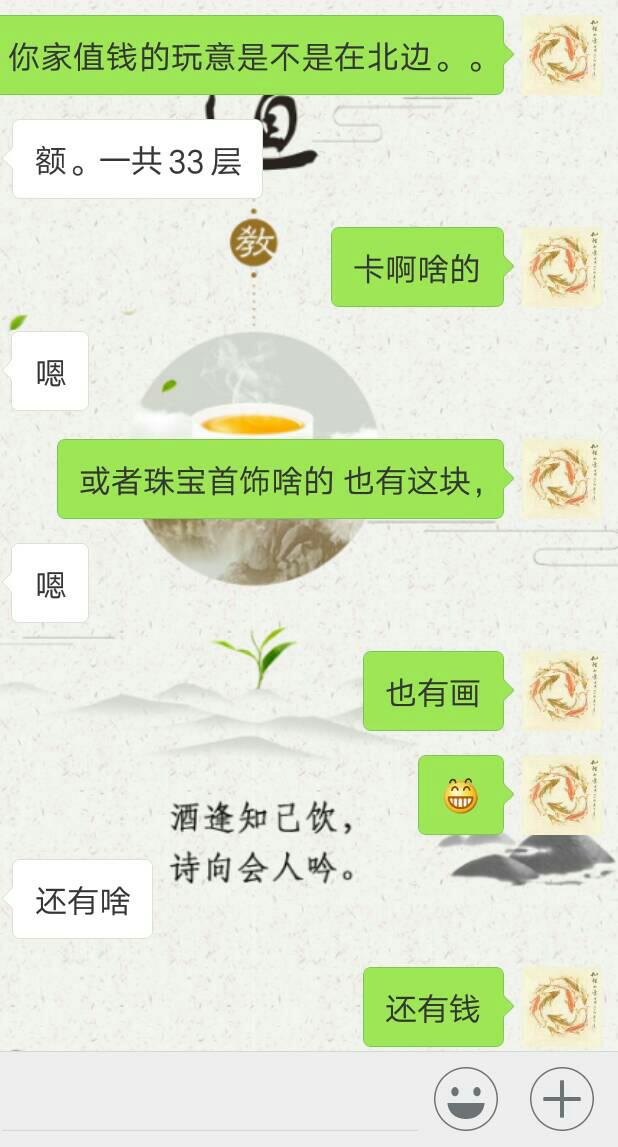Tap the avatar next to 卡啊啥的

[561, 267]
